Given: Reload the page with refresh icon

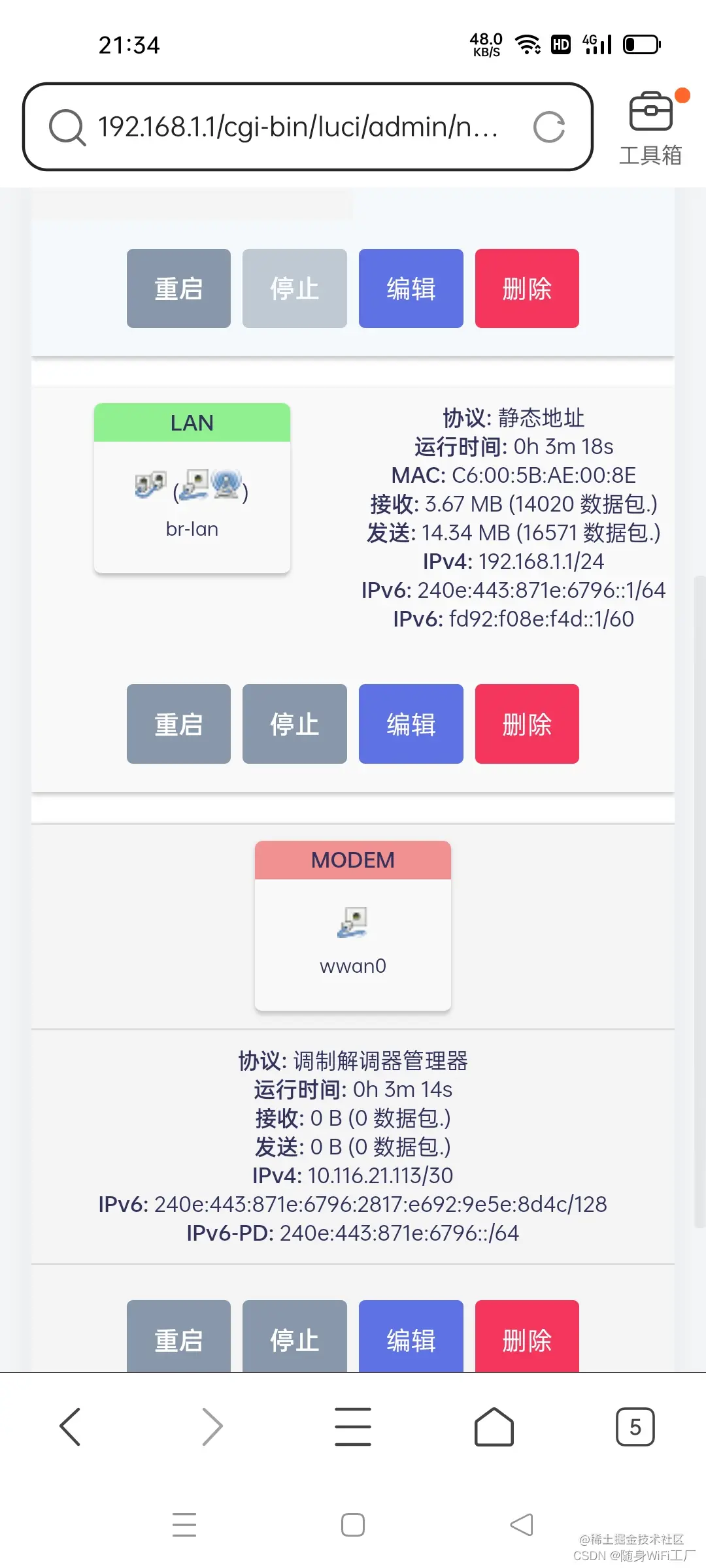Looking at the screenshot, I should click(x=548, y=127).
